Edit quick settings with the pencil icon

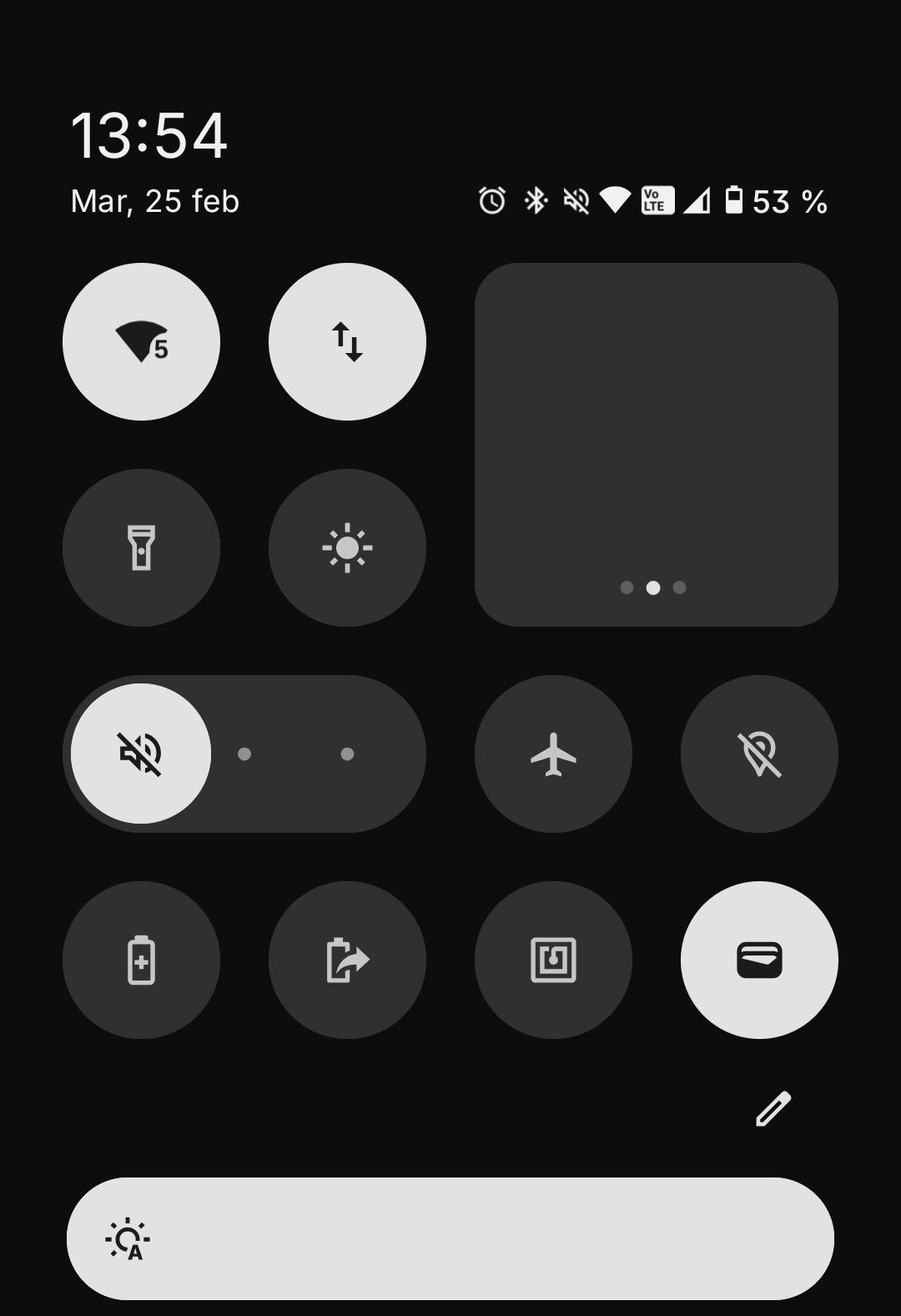click(773, 1109)
